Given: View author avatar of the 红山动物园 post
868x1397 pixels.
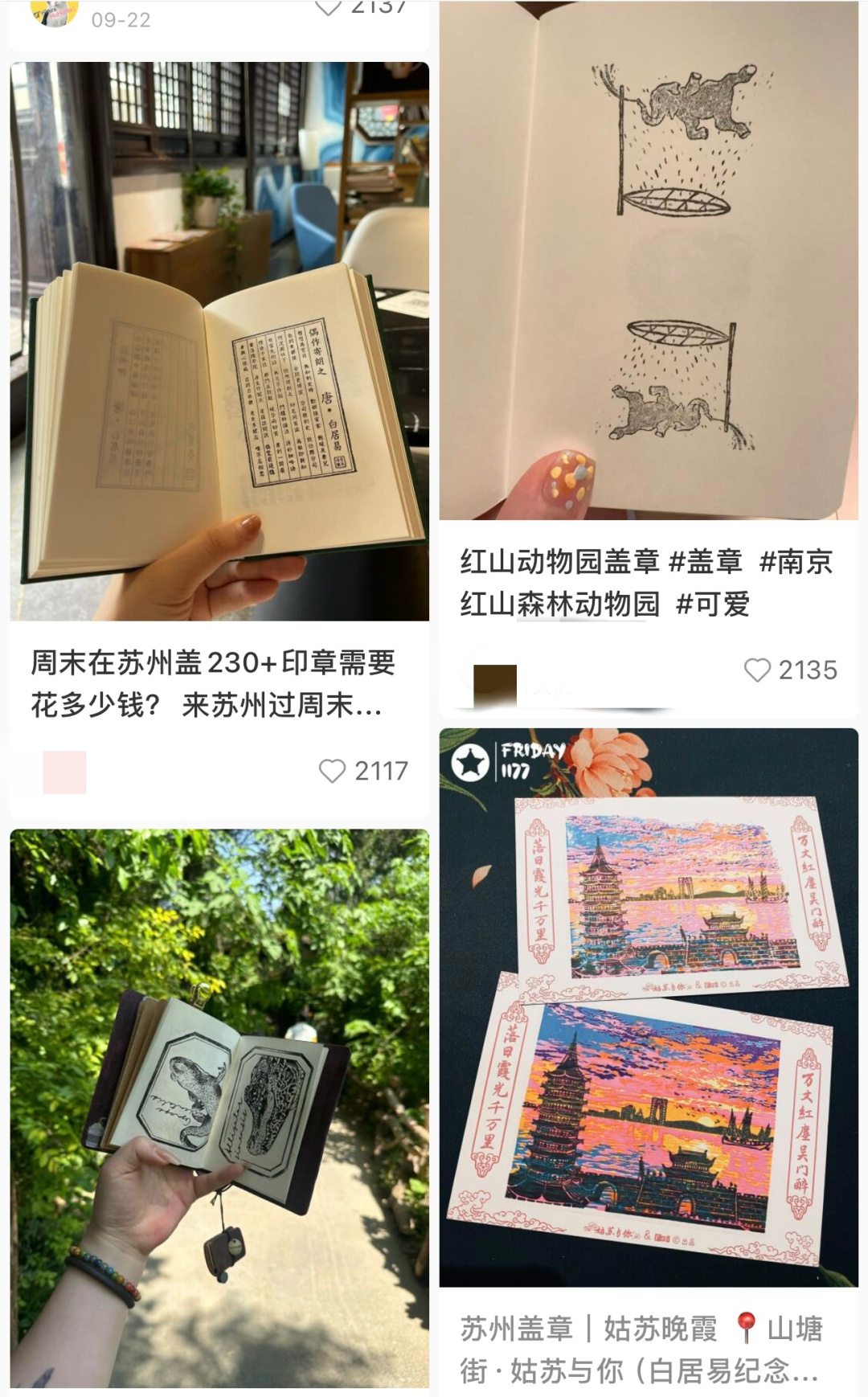Looking at the screenshot, I should pyautogui.click(x=494, y=686).
